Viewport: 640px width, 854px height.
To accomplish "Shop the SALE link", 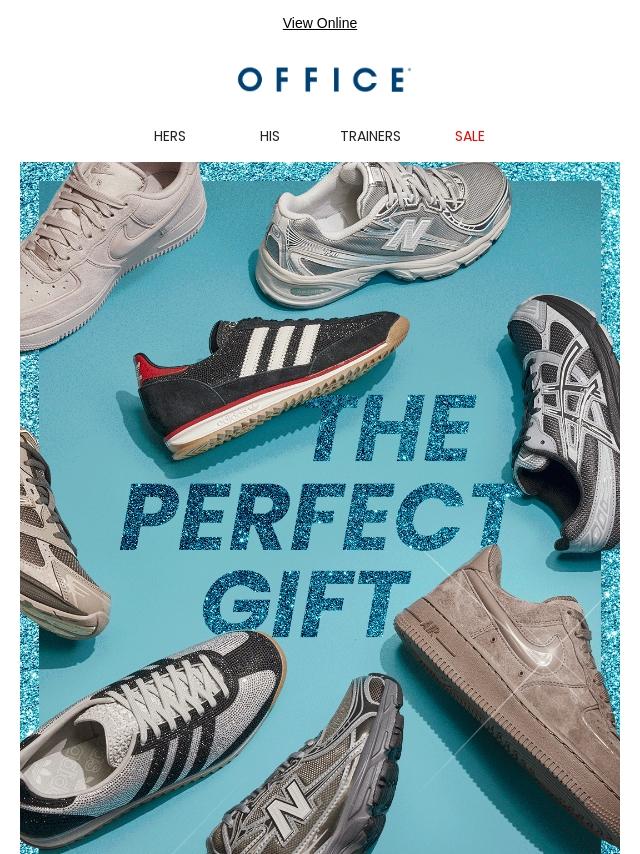I will tap(469, 136).
